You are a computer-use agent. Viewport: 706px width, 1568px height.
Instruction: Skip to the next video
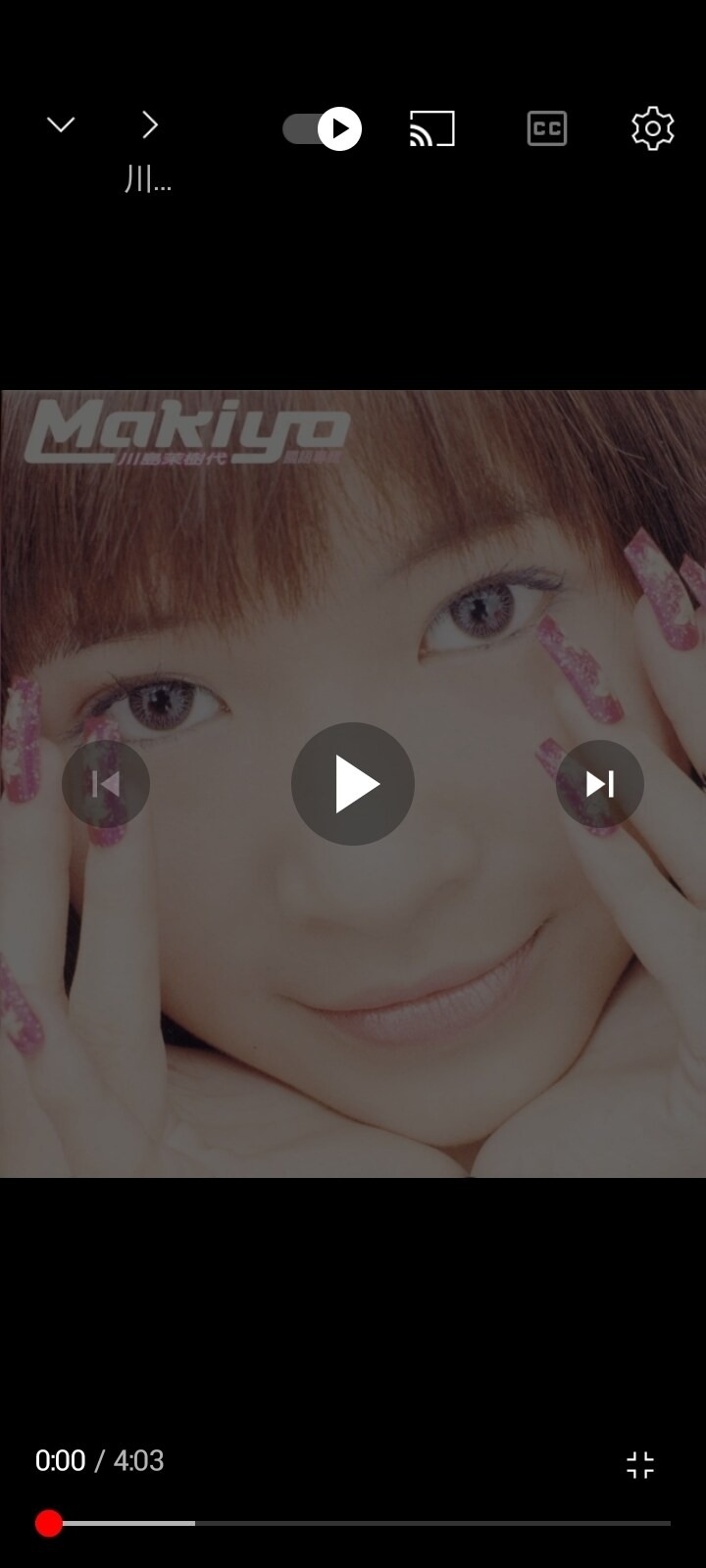(x=599, y=784)
